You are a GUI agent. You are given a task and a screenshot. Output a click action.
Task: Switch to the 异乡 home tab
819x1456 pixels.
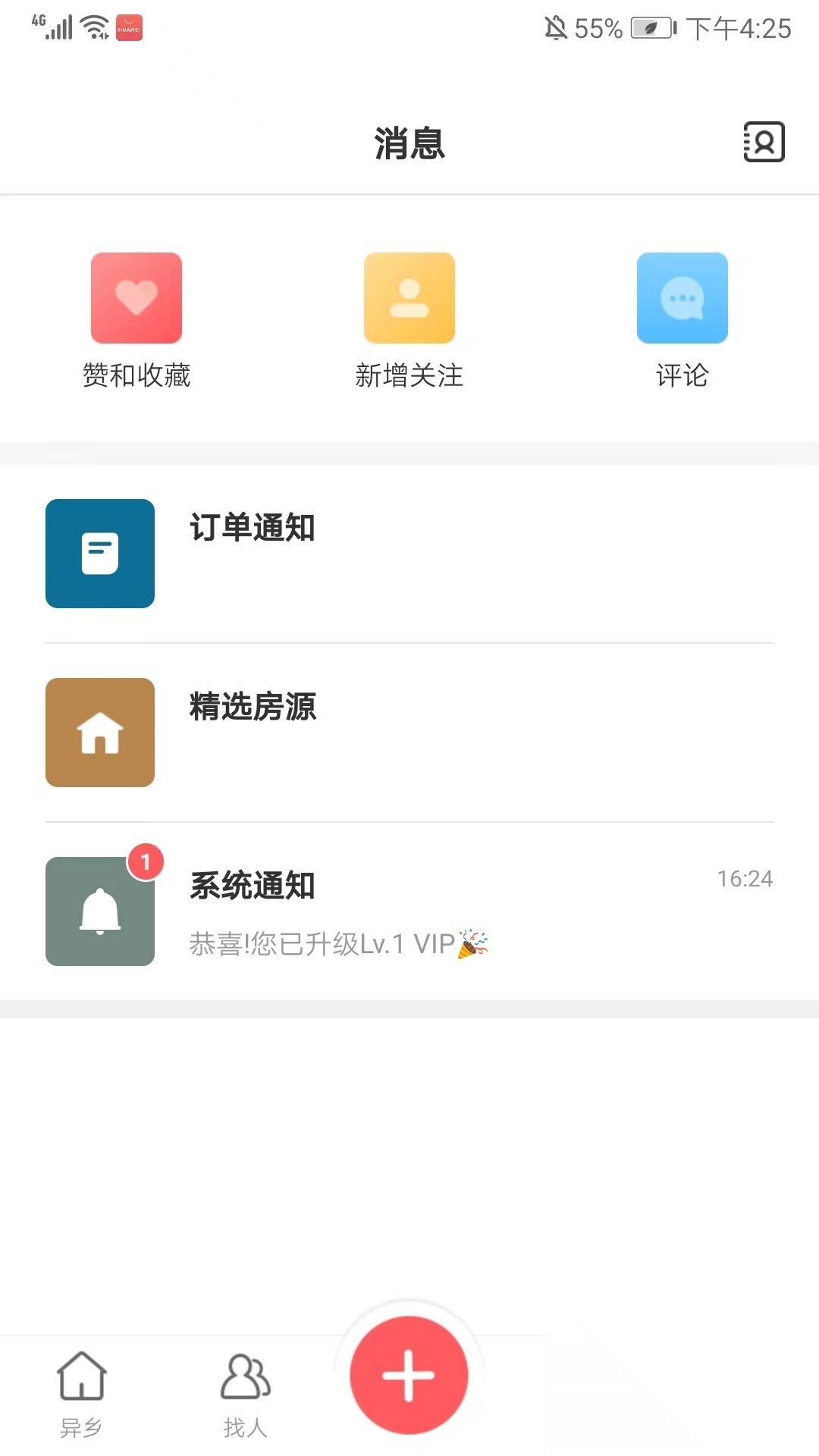(x=81, y=1394)
